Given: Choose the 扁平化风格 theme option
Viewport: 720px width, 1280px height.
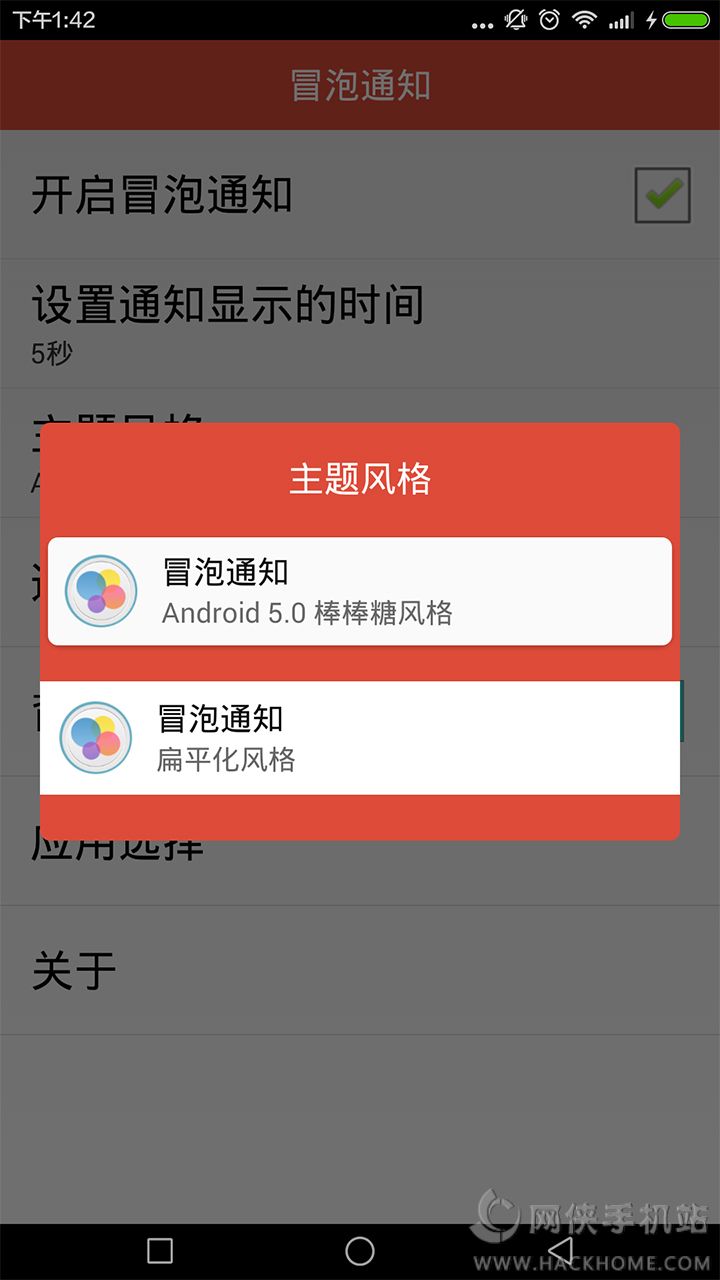Looking at the screenshot, I should pyautogui.click(x=360, y=738).
